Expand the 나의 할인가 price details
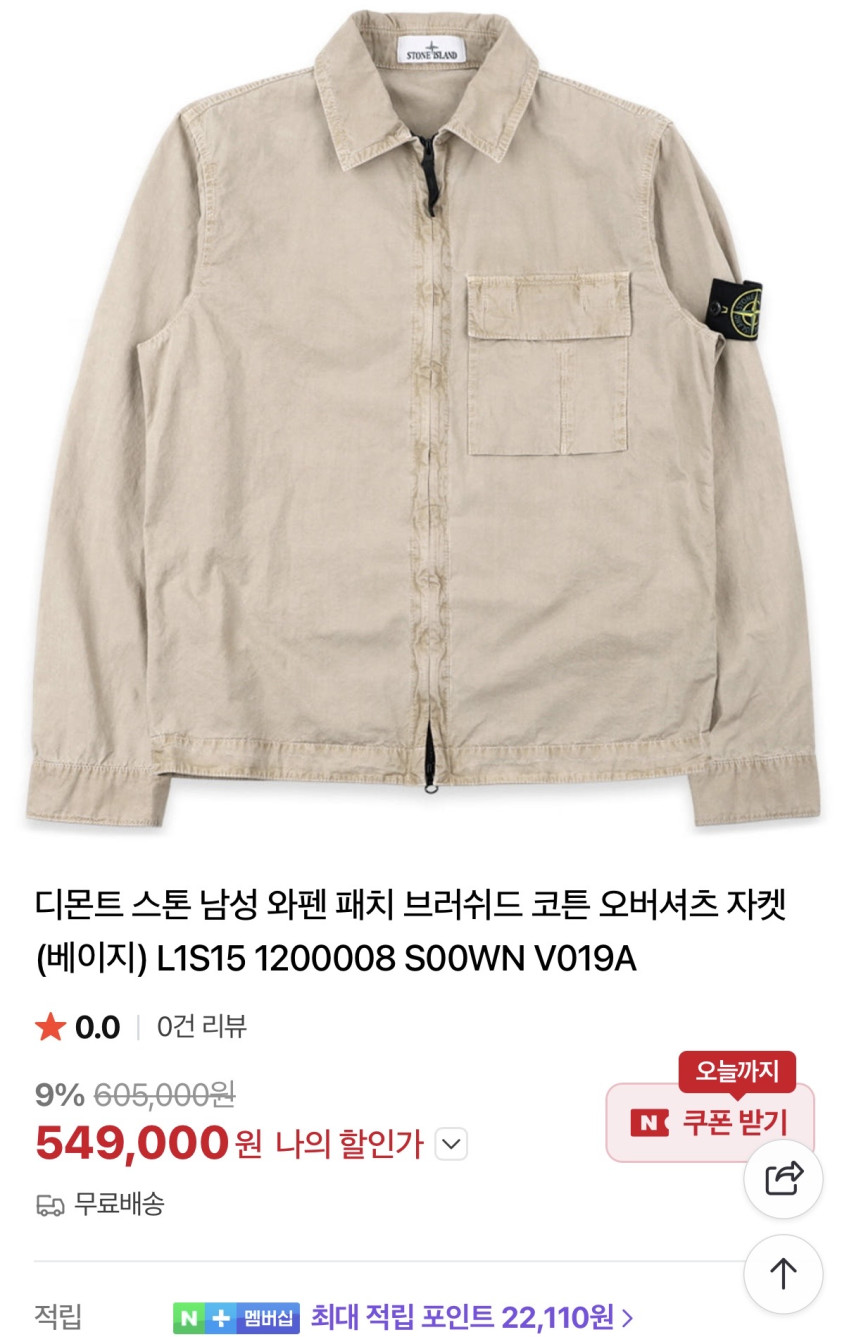 (x=452, y=1144)
